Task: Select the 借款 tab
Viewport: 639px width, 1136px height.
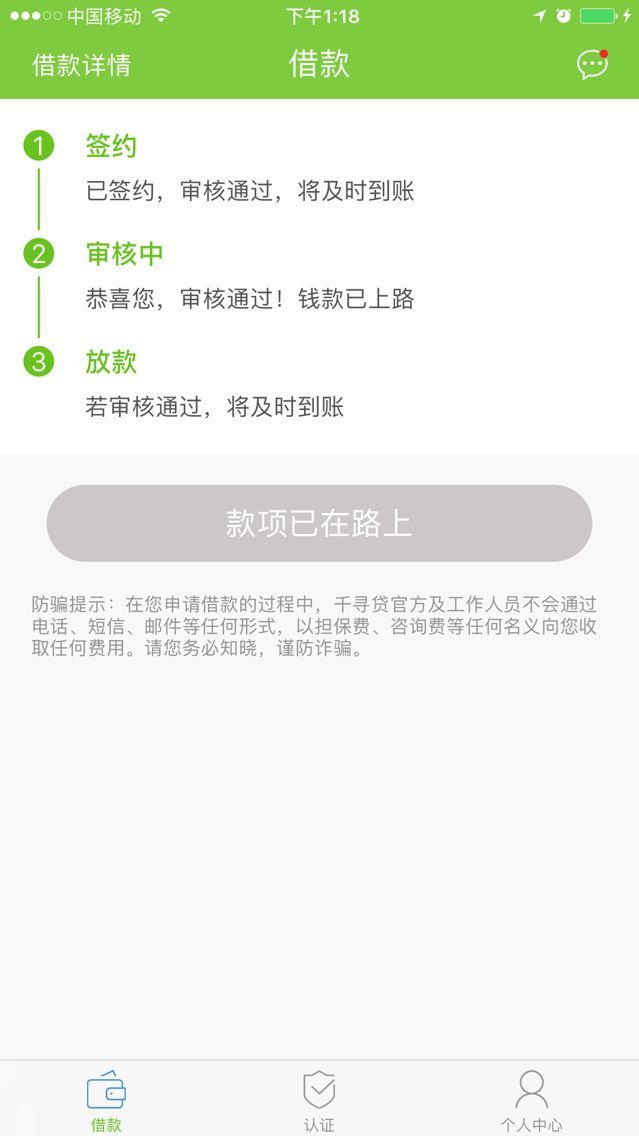Action: pyautogui.click(x=106, y=1098)
